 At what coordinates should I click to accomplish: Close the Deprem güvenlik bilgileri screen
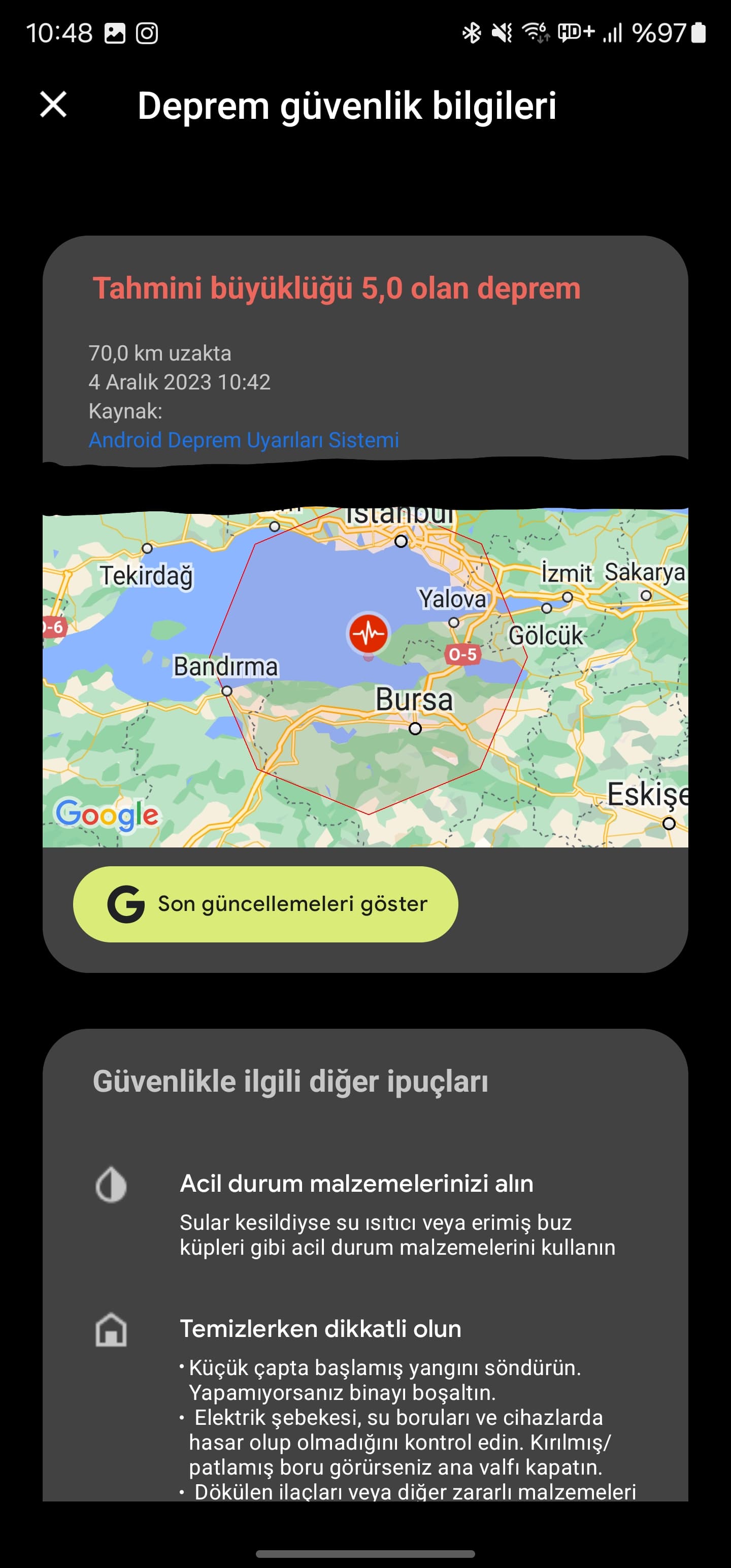[x=53, y=104]
